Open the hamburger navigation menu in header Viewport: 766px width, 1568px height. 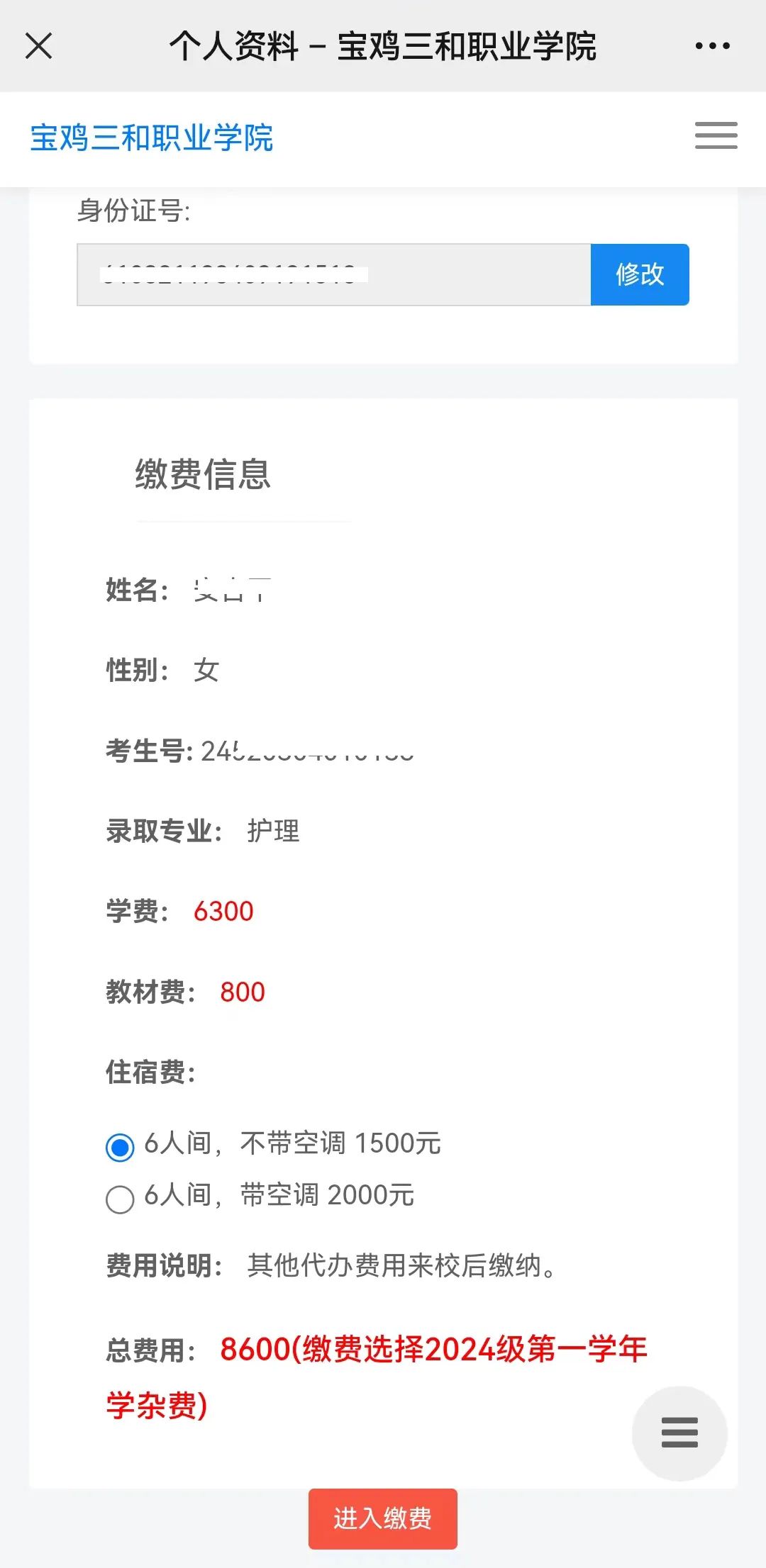716,135
